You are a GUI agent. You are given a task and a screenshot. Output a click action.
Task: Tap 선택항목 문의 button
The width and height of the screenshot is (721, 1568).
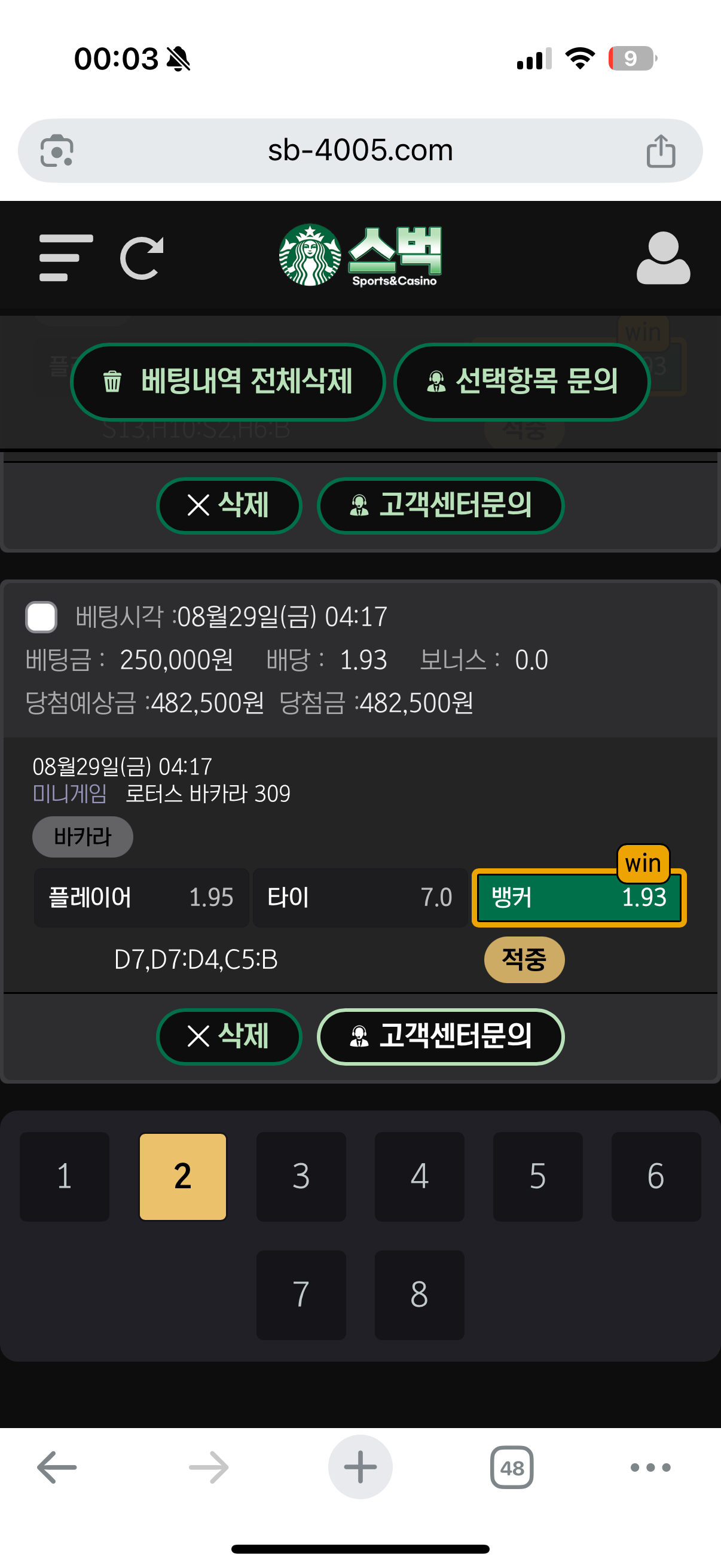521,382
